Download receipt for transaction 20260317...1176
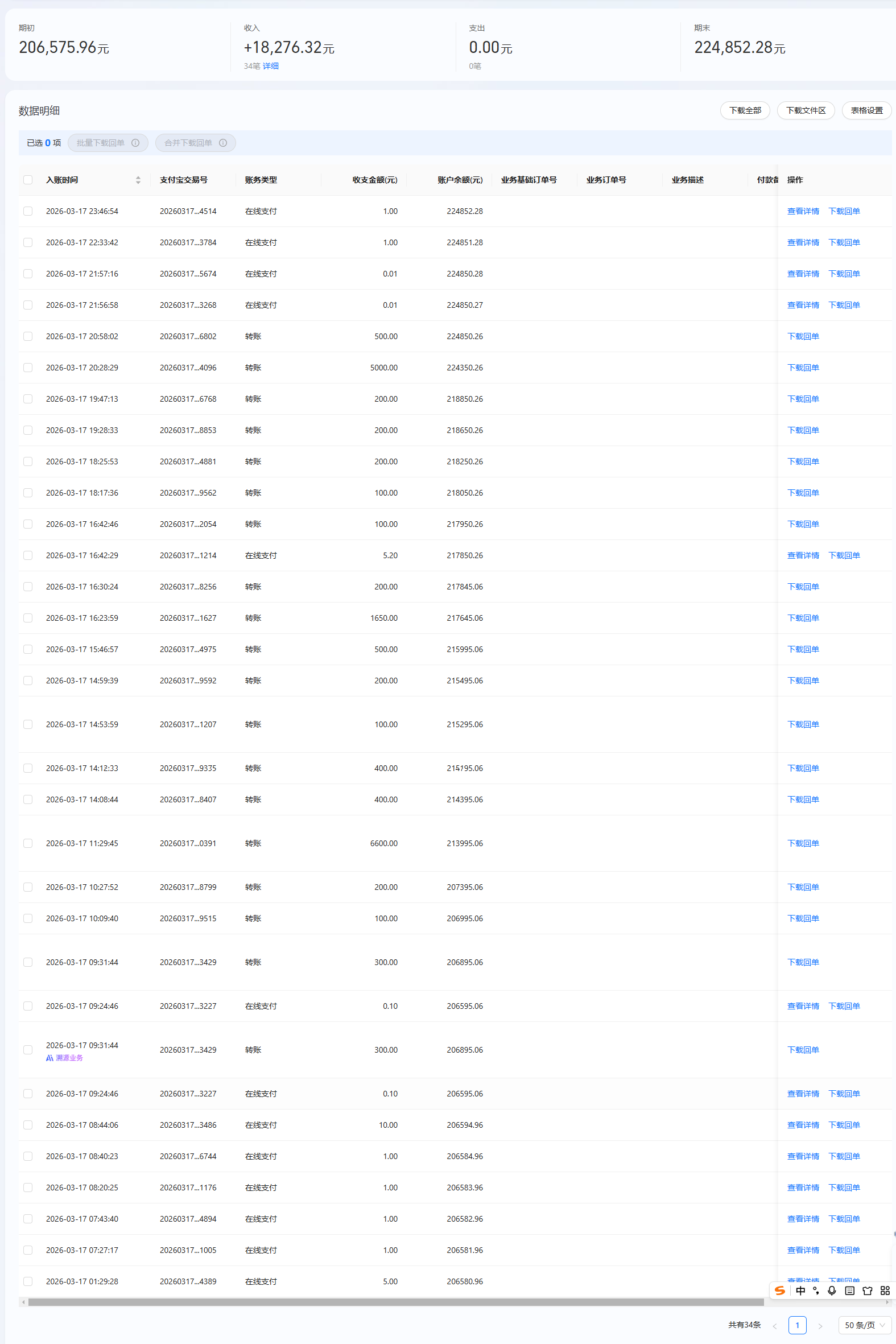896x1344 pixels. [x=844, y=1188]
